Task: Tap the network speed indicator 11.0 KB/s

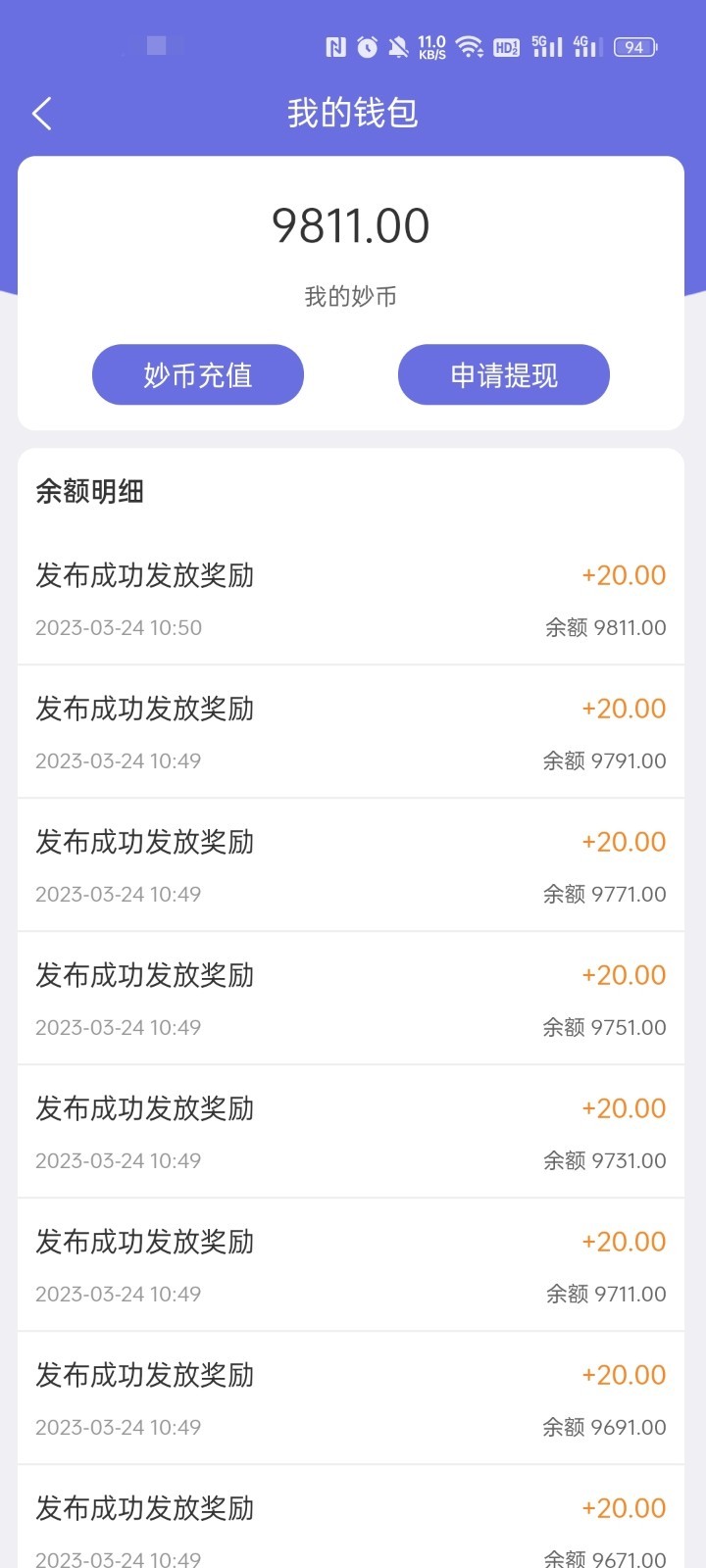Action: pyautogui.click(x=432, y=46)
